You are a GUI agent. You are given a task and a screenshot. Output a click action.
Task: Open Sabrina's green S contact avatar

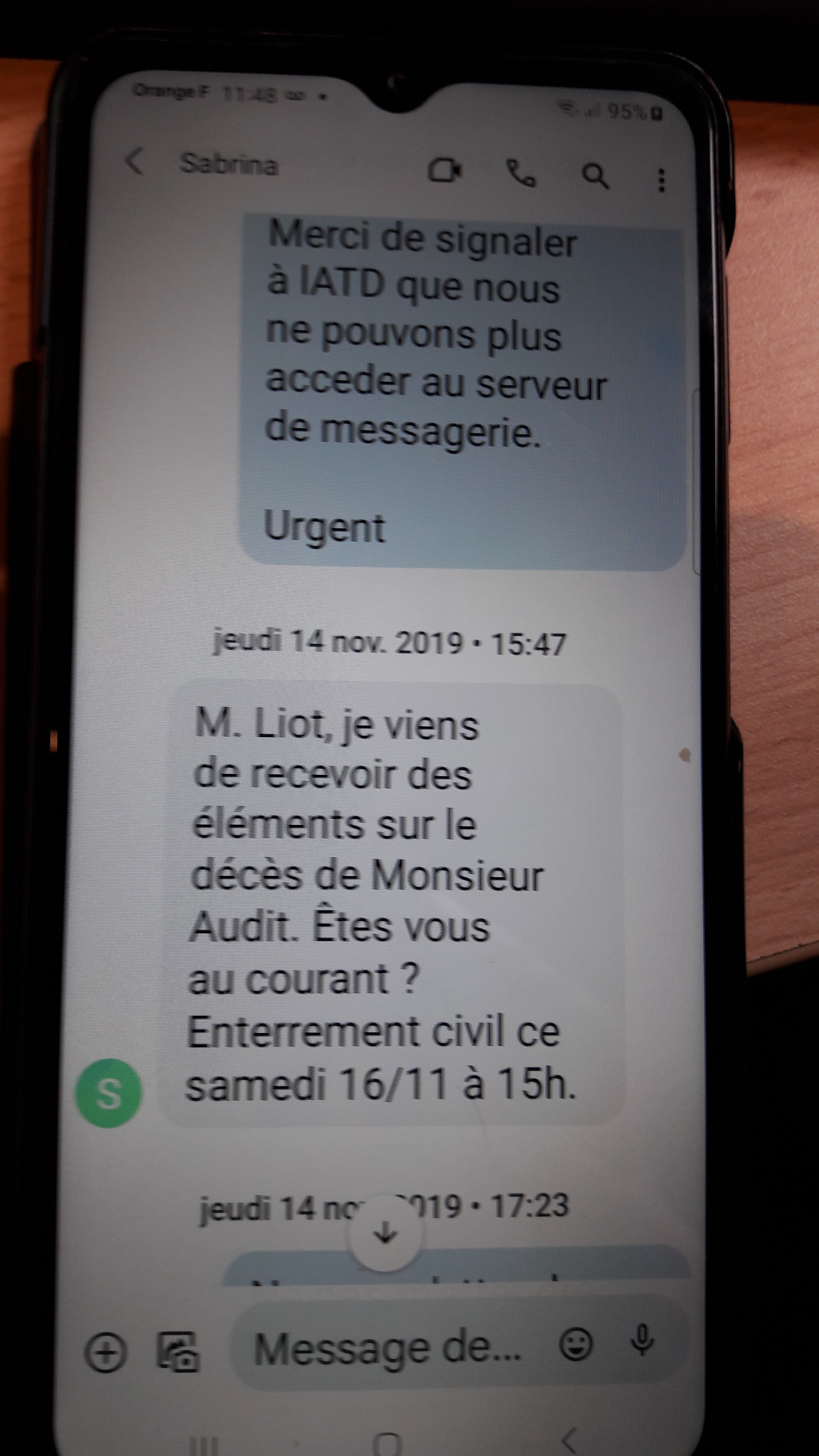click(x=109, y=1093)
